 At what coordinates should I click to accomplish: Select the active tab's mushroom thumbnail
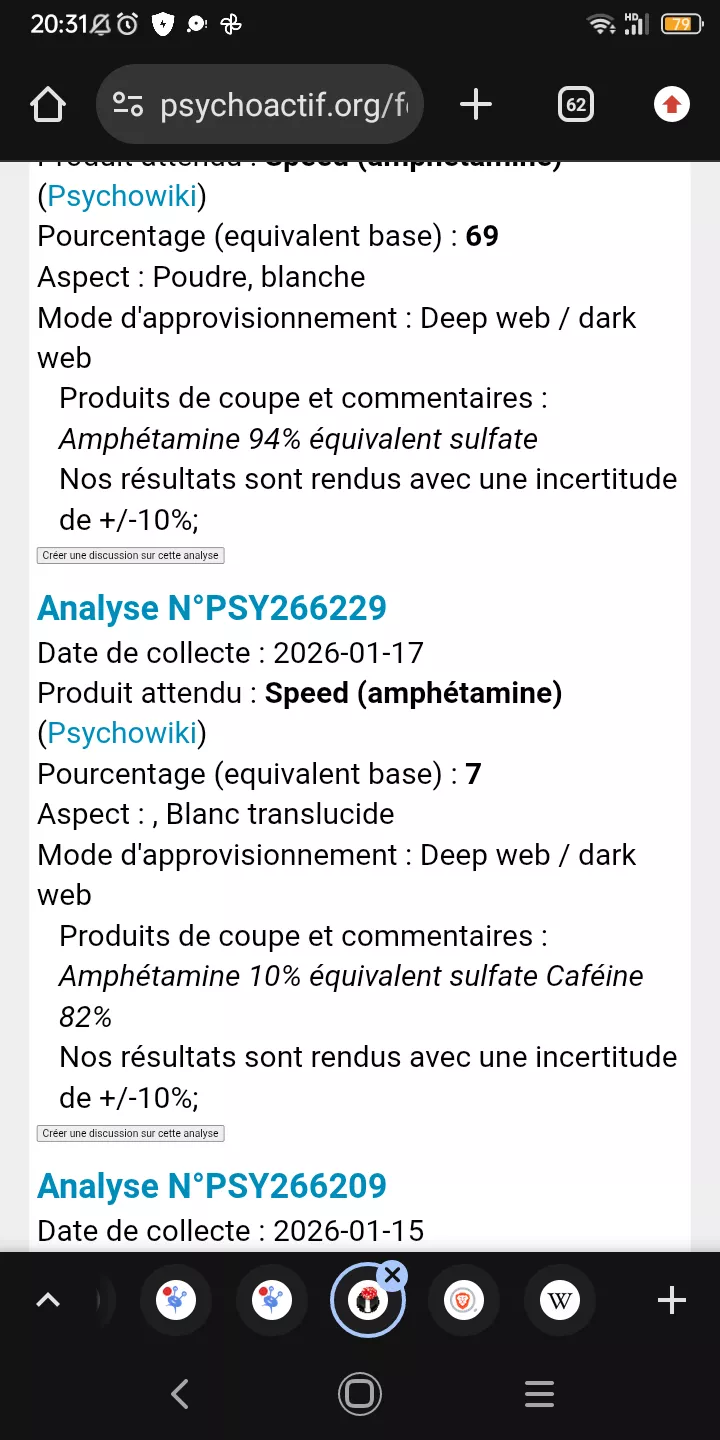[x=367, y=1299]
